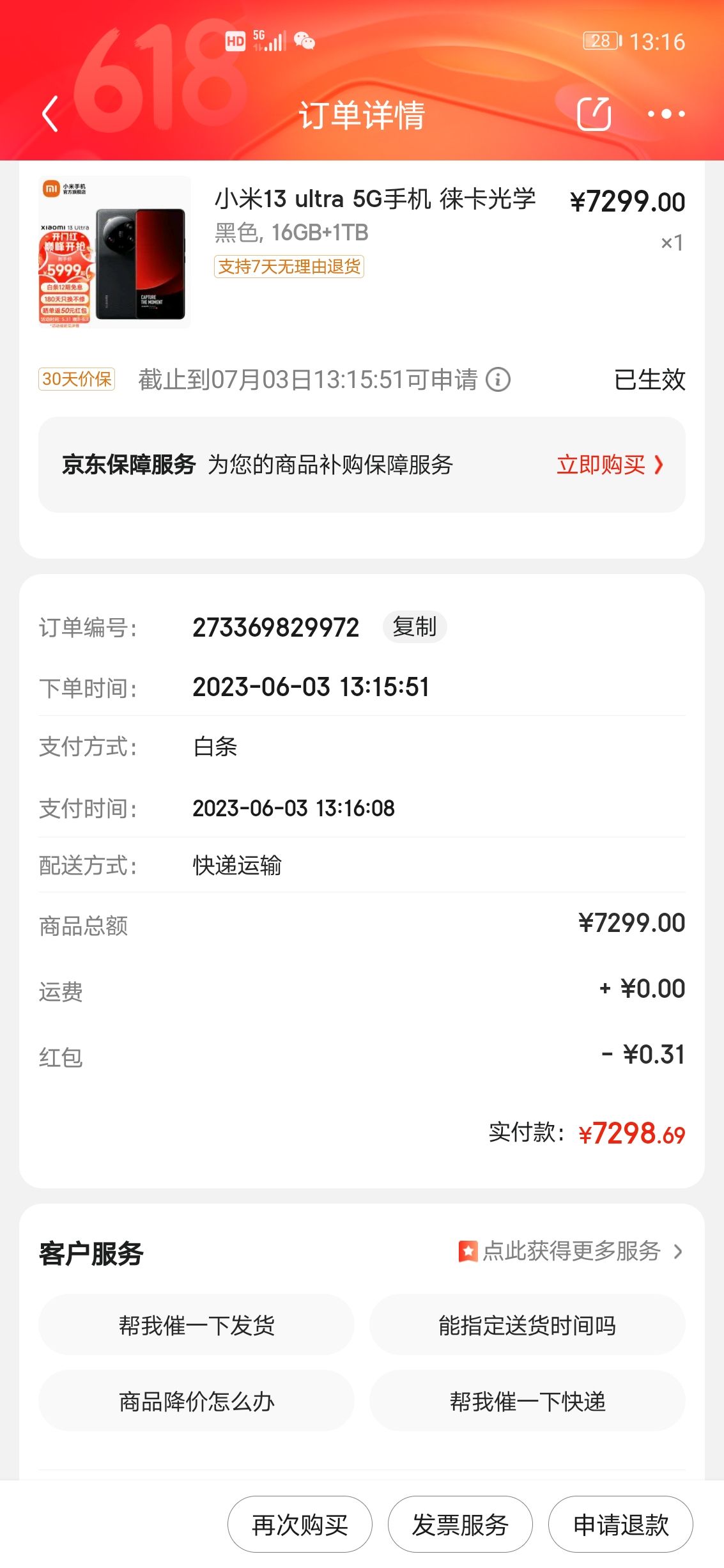724x1568 pixels.
Task: Open 发票服务
Action: [x=460, y=1525]
